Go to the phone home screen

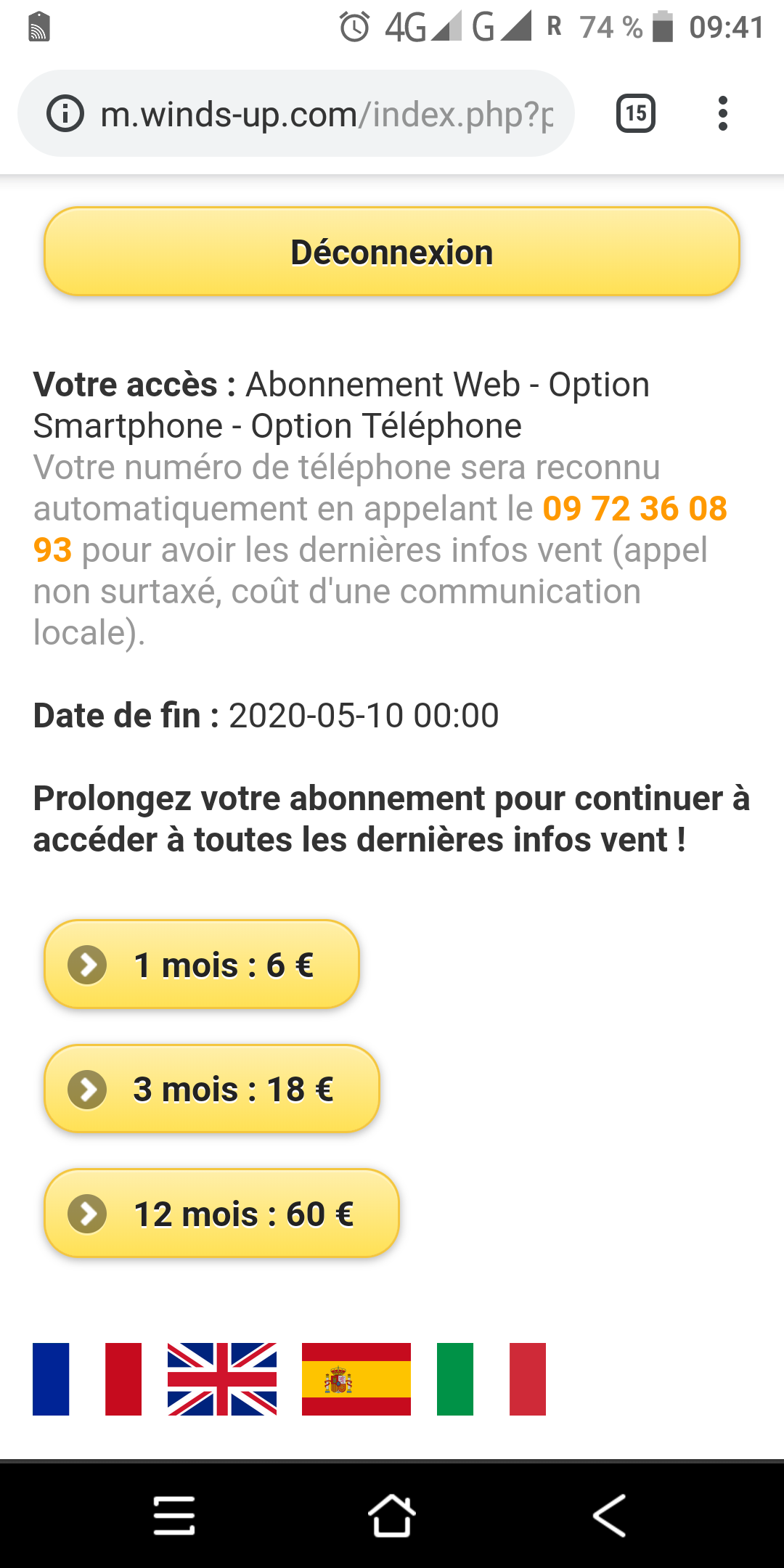tap(392, 1516)
